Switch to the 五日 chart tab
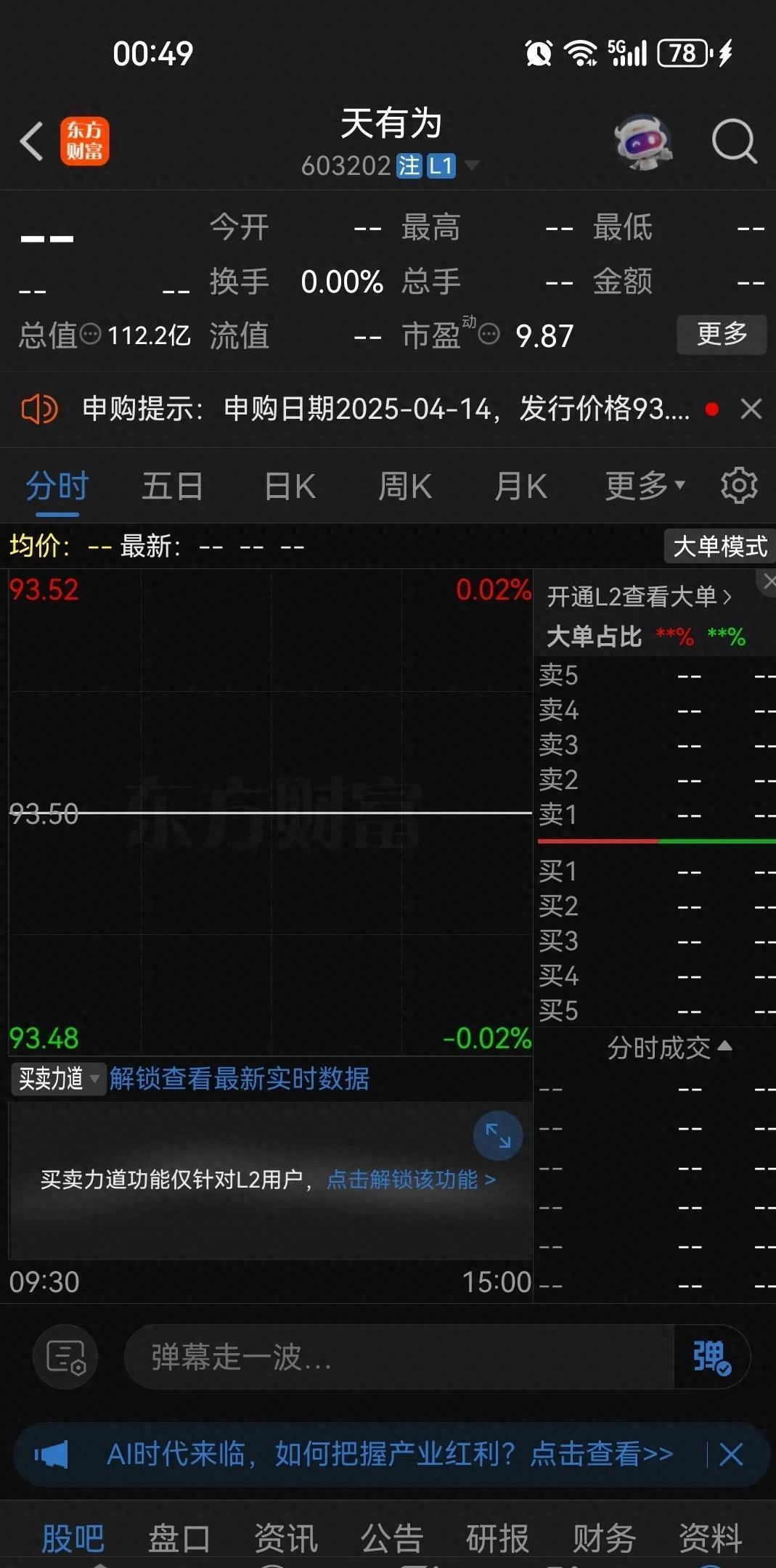 [172, 486]
